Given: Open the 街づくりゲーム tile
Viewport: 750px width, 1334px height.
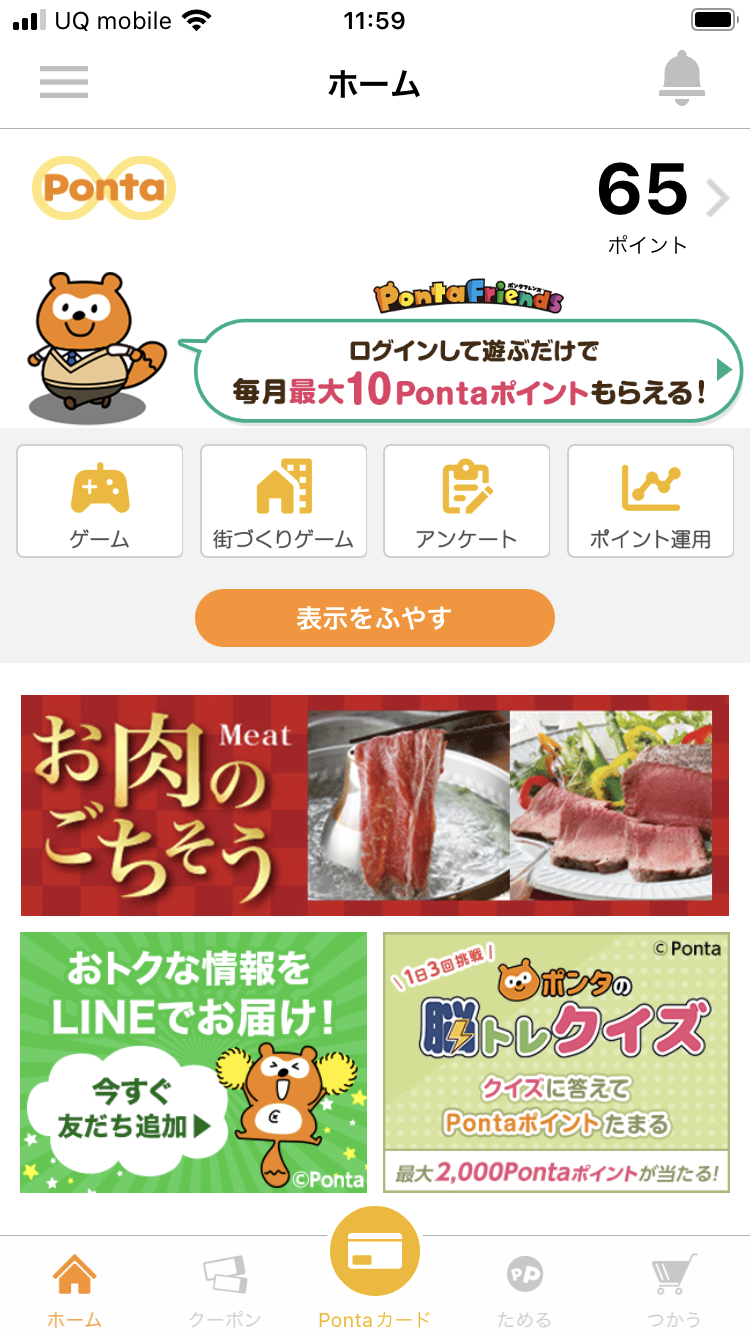Looking at the screenshot, I should coord(283,501).
